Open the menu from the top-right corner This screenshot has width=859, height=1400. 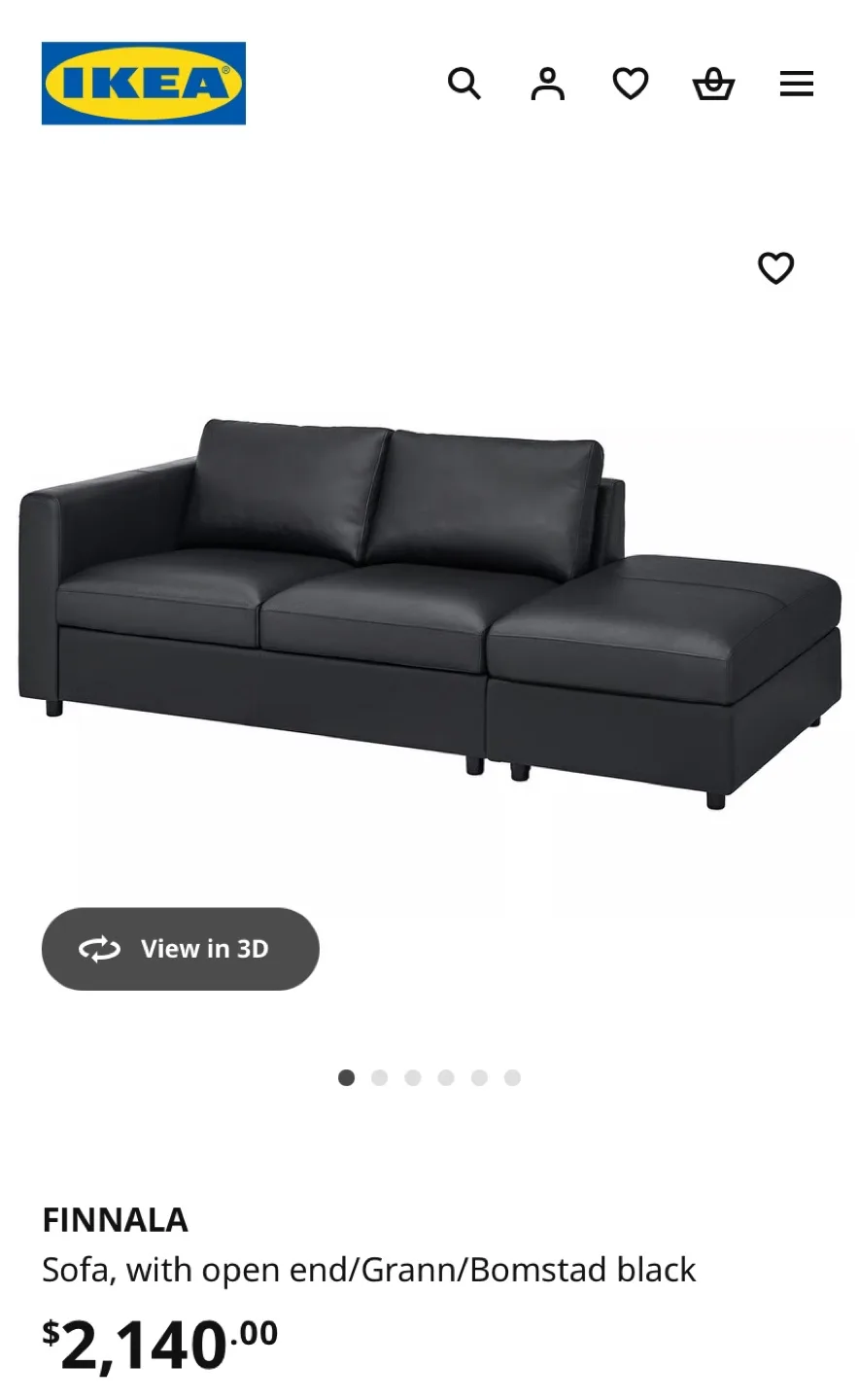796,84
